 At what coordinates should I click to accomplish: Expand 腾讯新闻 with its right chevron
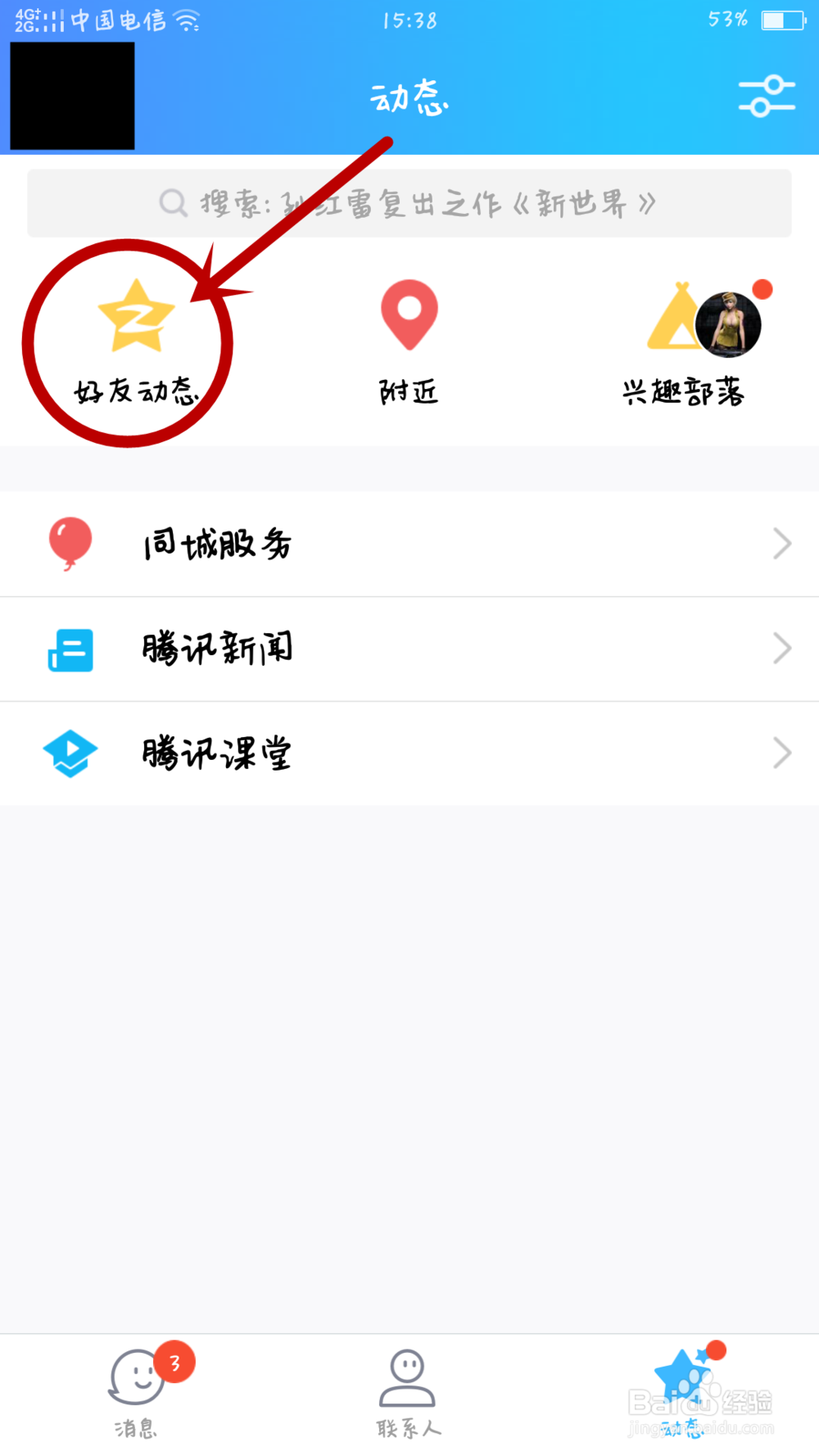coord(781,649)
